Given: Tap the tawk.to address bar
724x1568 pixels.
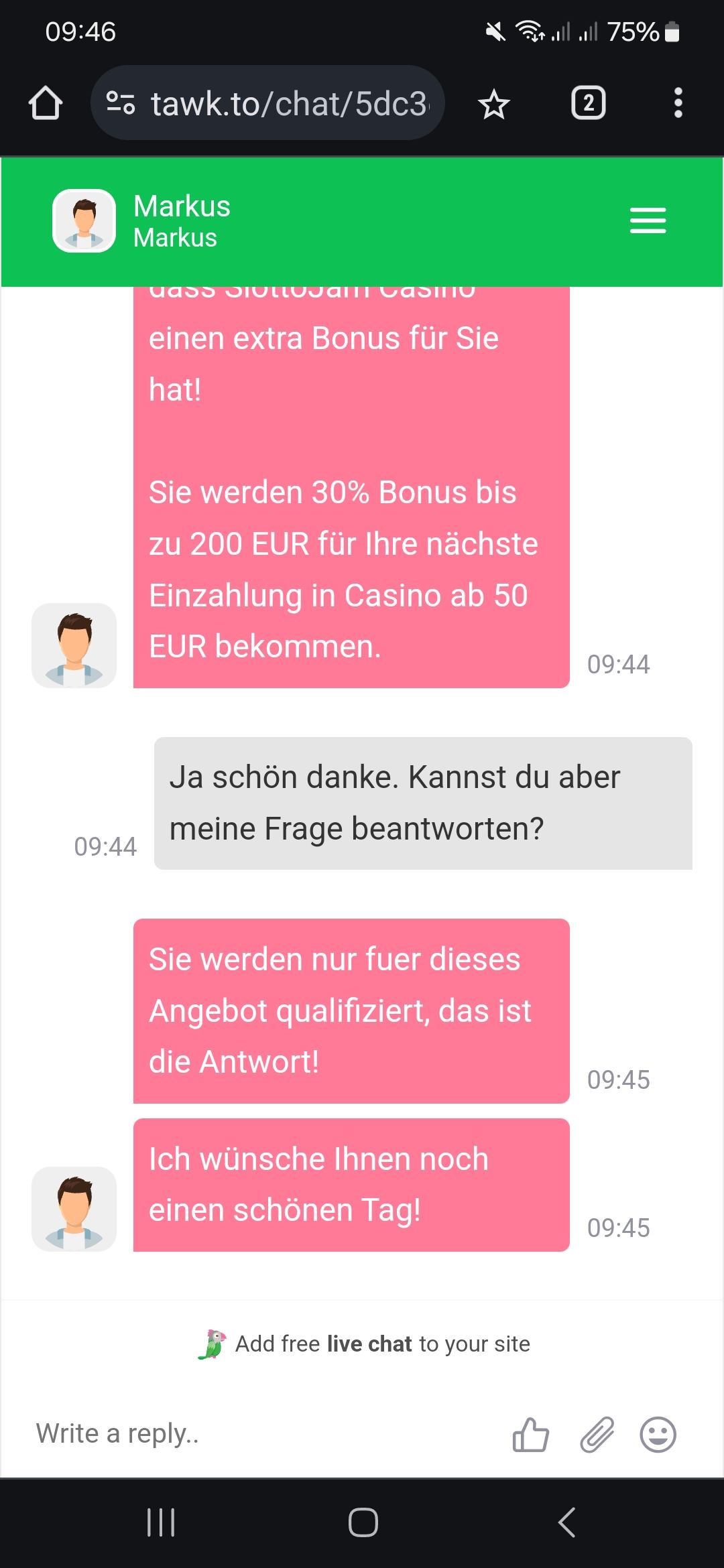Looking at the screenshot, I should coord(288,104).
